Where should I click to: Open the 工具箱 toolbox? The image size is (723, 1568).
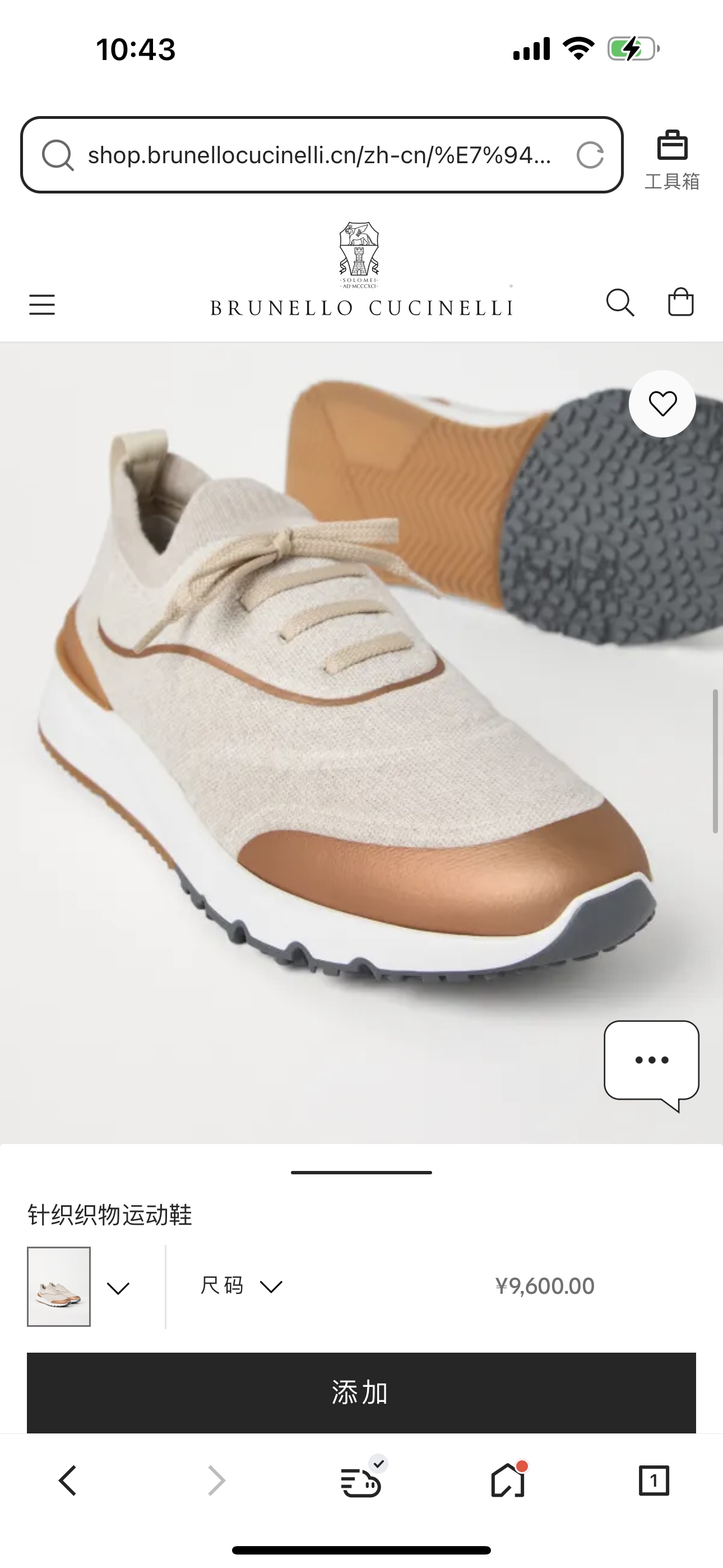pyautogui.click(x=672, y=159)
